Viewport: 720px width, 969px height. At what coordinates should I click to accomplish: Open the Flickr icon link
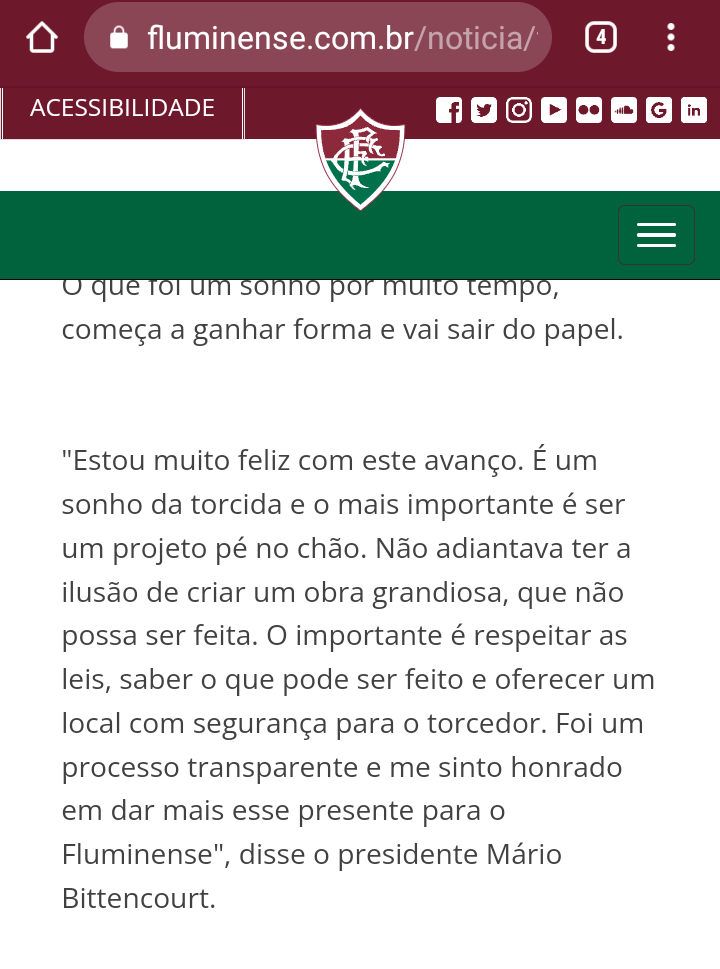(x=589, y=110)
